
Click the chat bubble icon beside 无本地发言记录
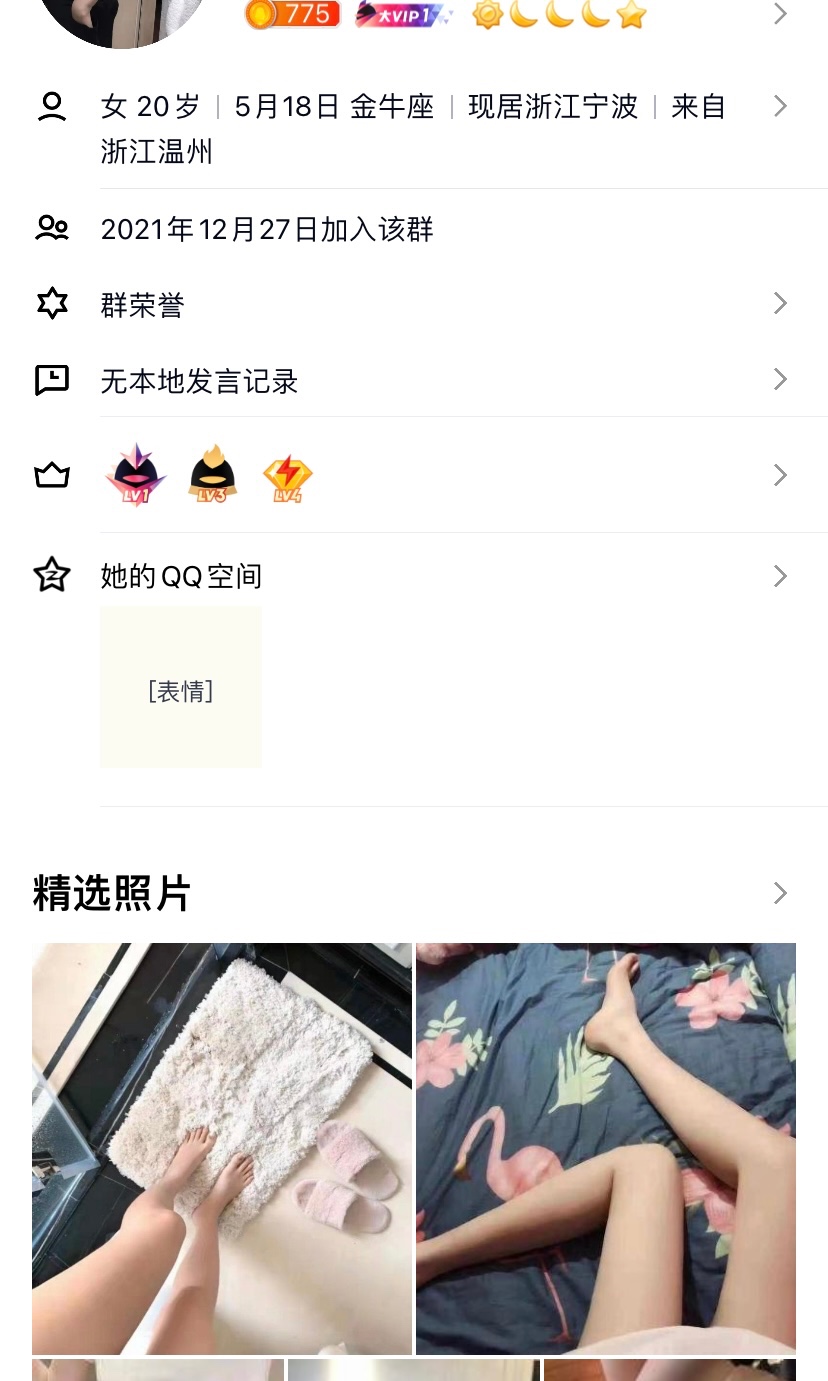[52, 380]
